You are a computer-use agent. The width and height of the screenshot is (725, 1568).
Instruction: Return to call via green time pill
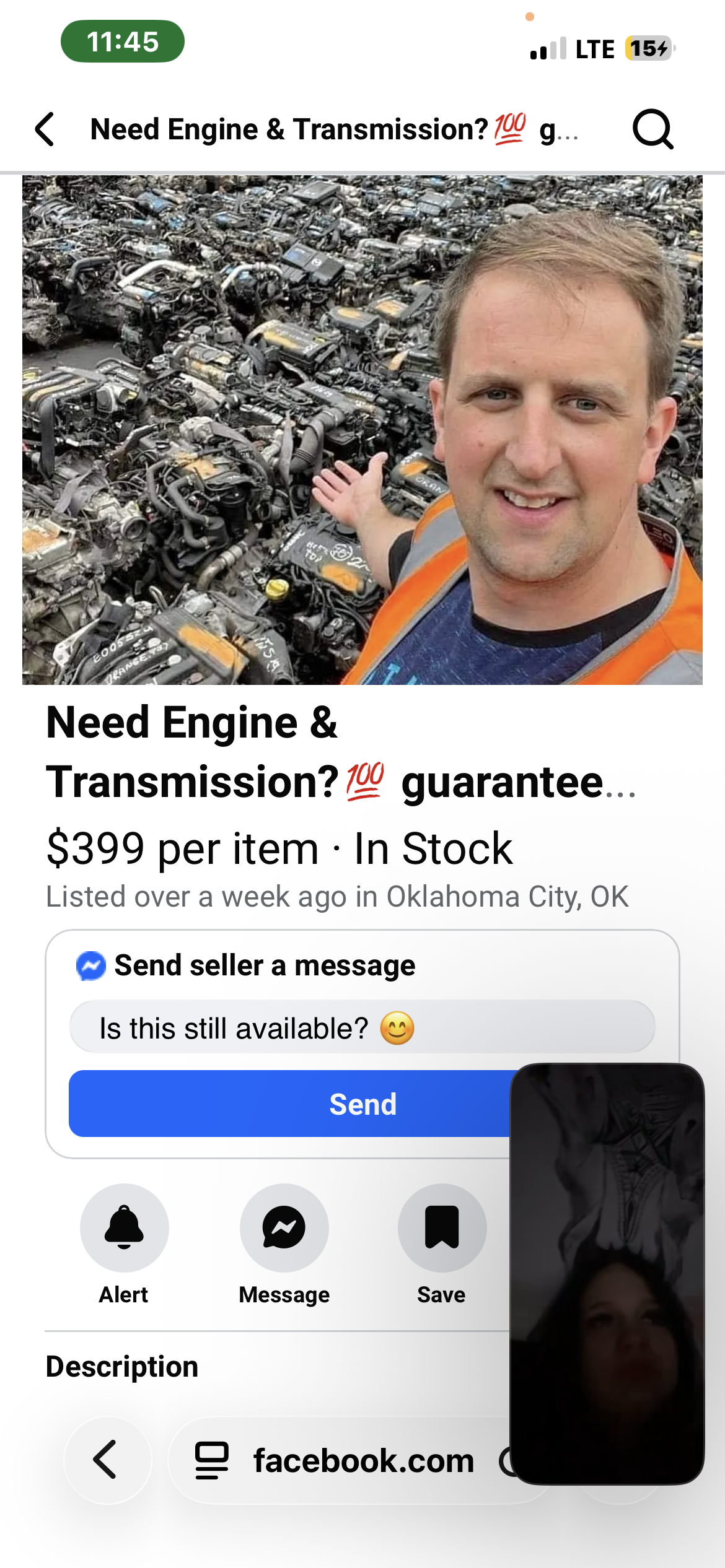coord(123,41)
